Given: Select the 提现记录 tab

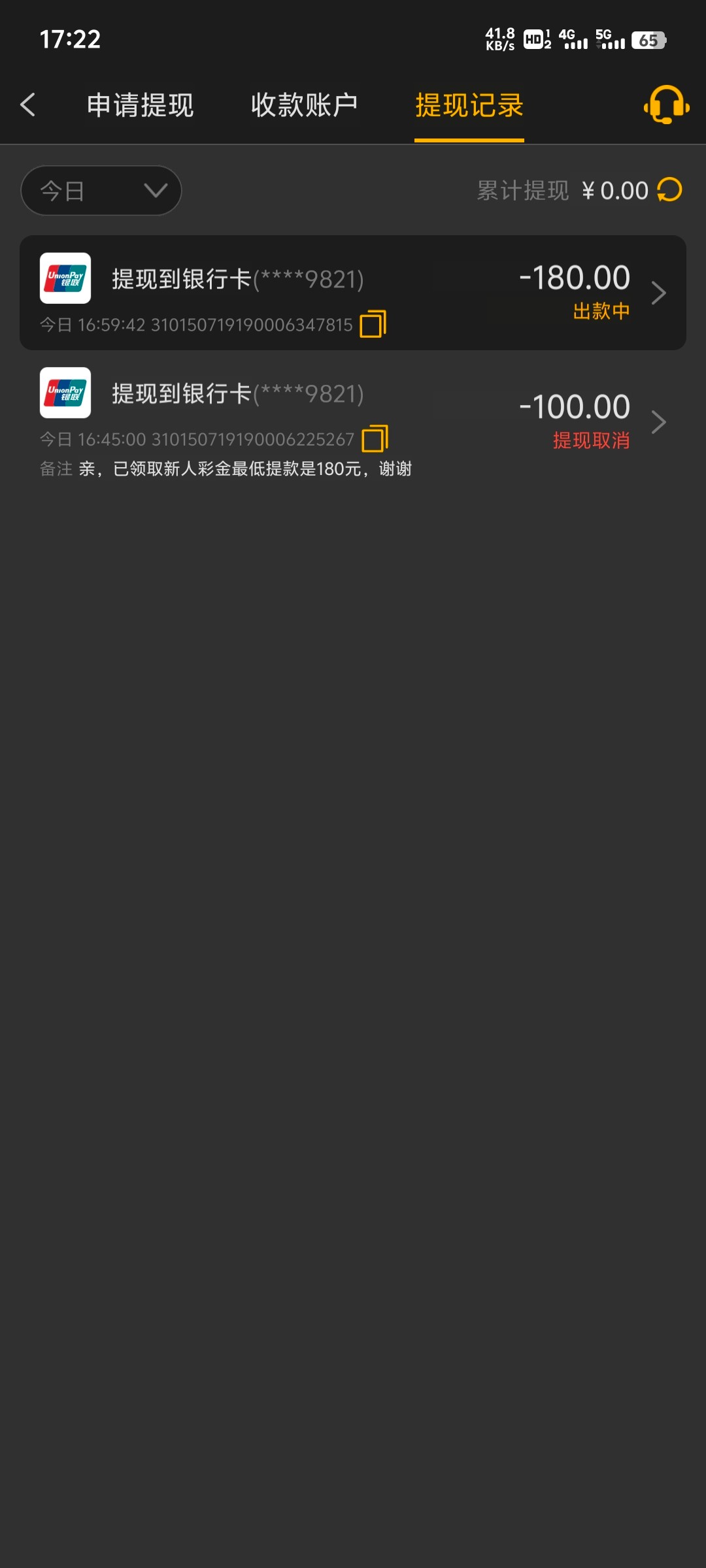Looking at the screenshot, I should (469, 105).
